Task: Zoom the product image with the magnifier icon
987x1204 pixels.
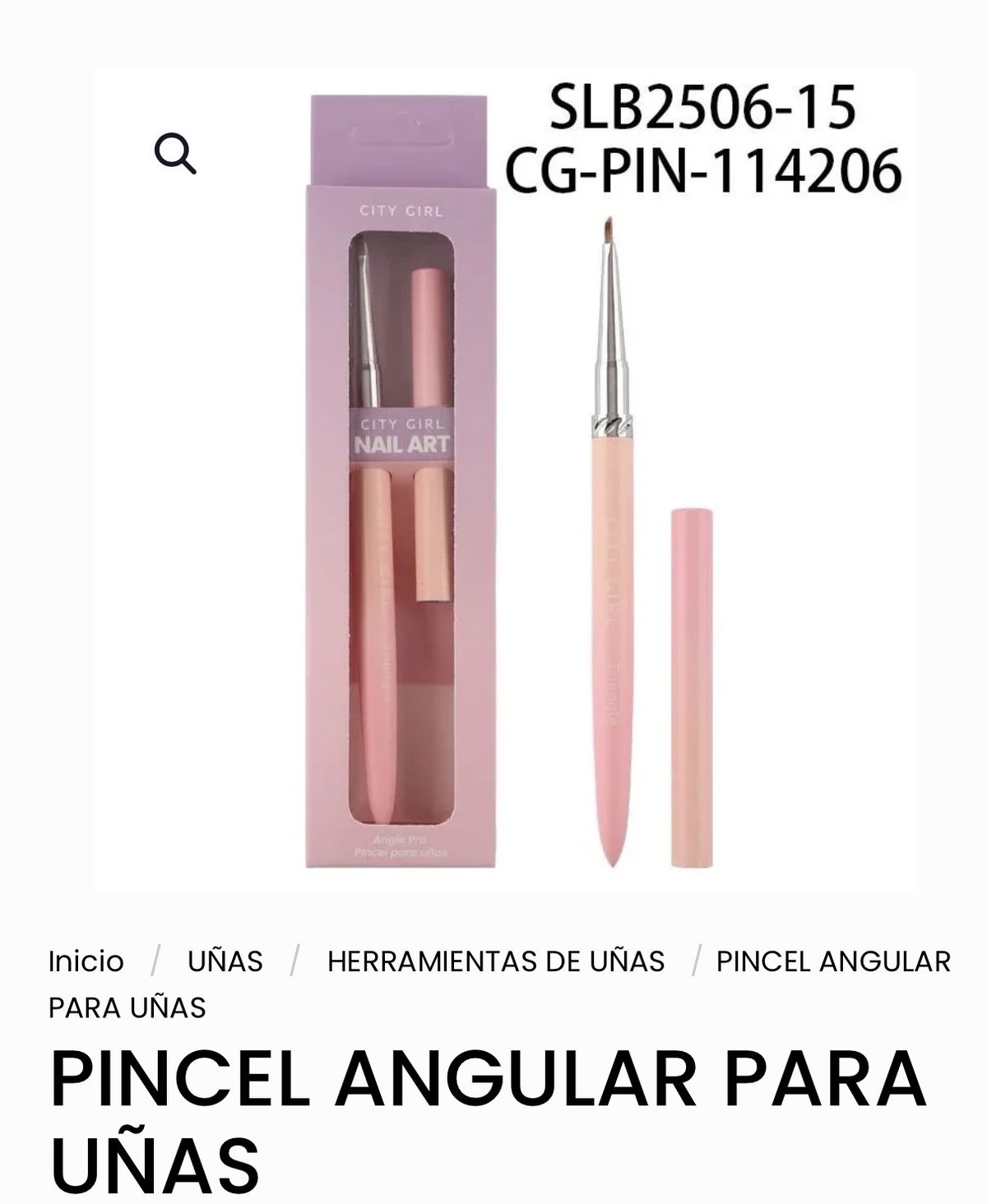Action: pos(175,155)
